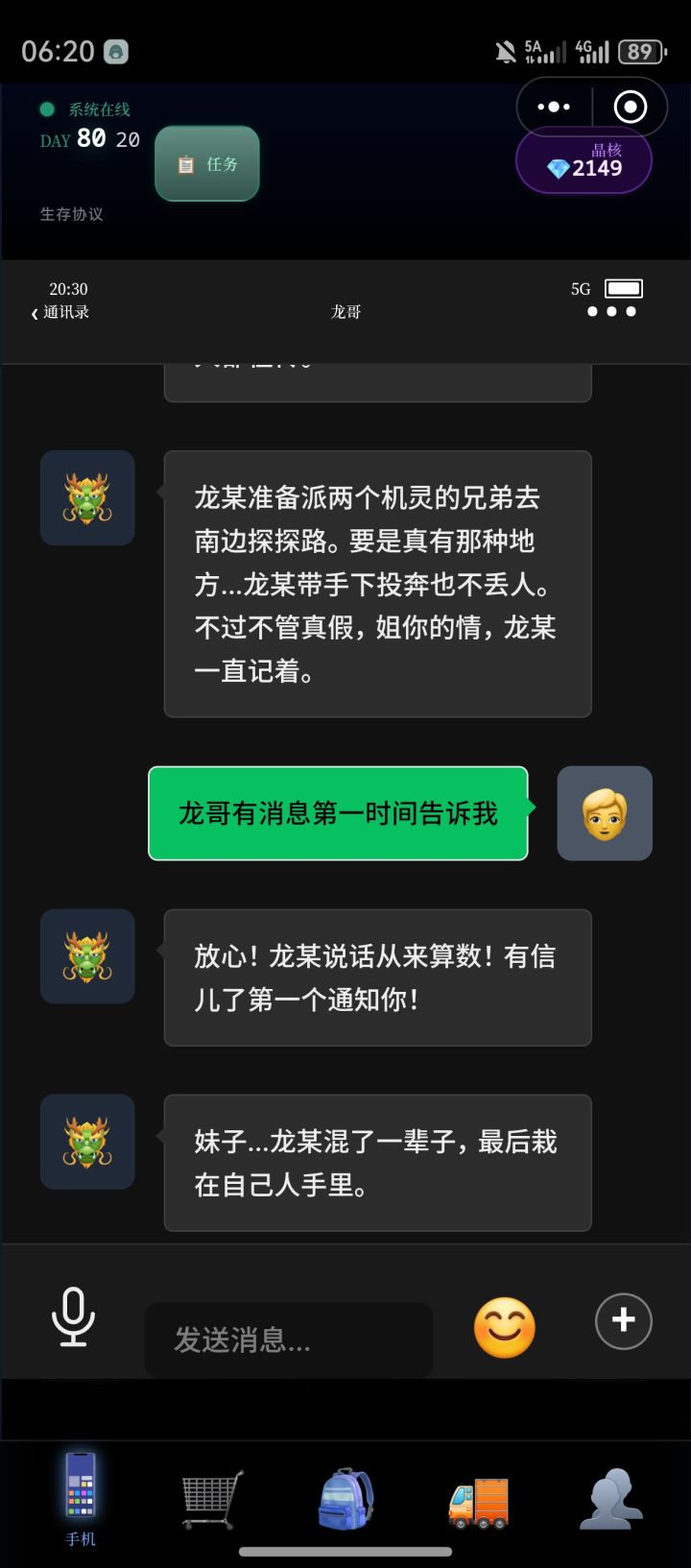Open the 任务 tasks button

tap(206, 163)
